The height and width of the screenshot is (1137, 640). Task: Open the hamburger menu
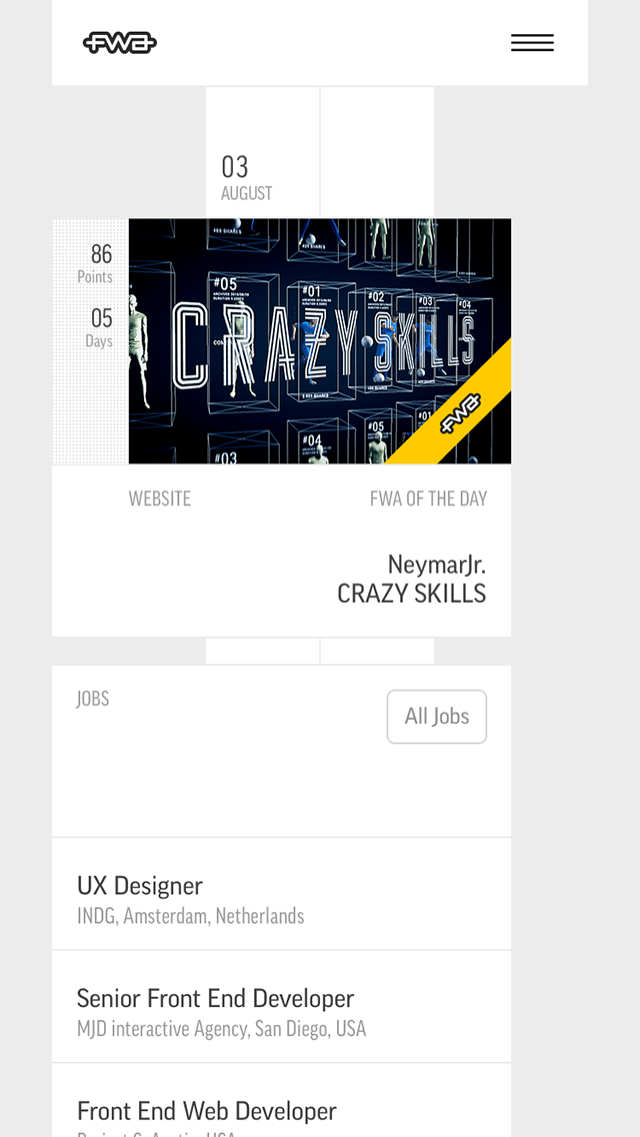532,43
